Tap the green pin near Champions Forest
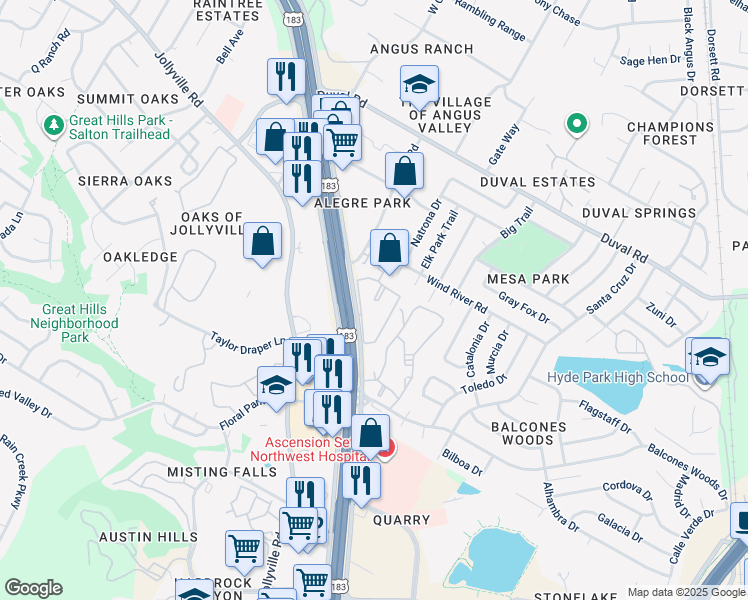The image size is (748, 600). click(576, 124)
